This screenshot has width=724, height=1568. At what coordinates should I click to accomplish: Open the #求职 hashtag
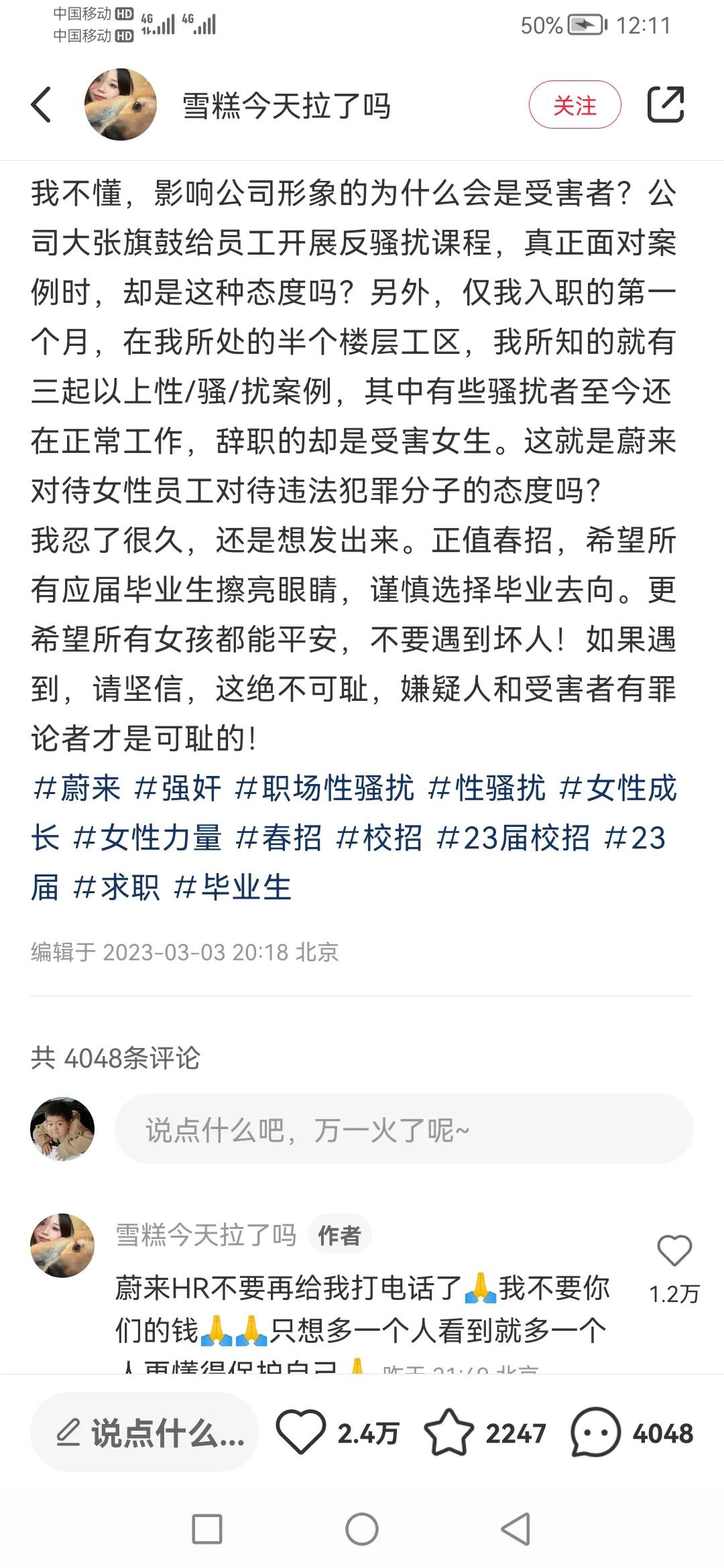pos(116,887)
